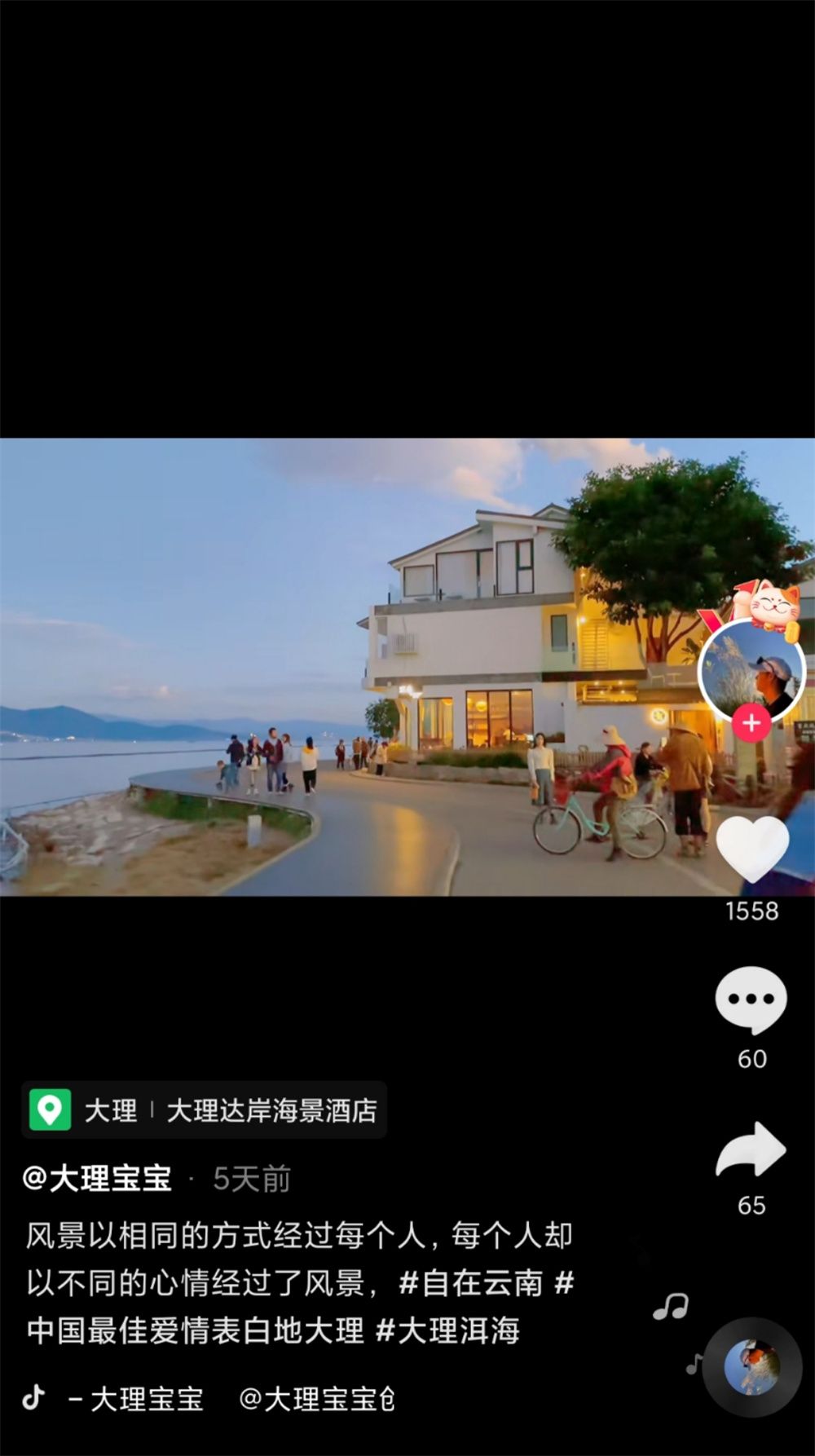Open the 大理达岸海景酒店 location tag
815x1456 pixels.
[x=204, y=1110]
